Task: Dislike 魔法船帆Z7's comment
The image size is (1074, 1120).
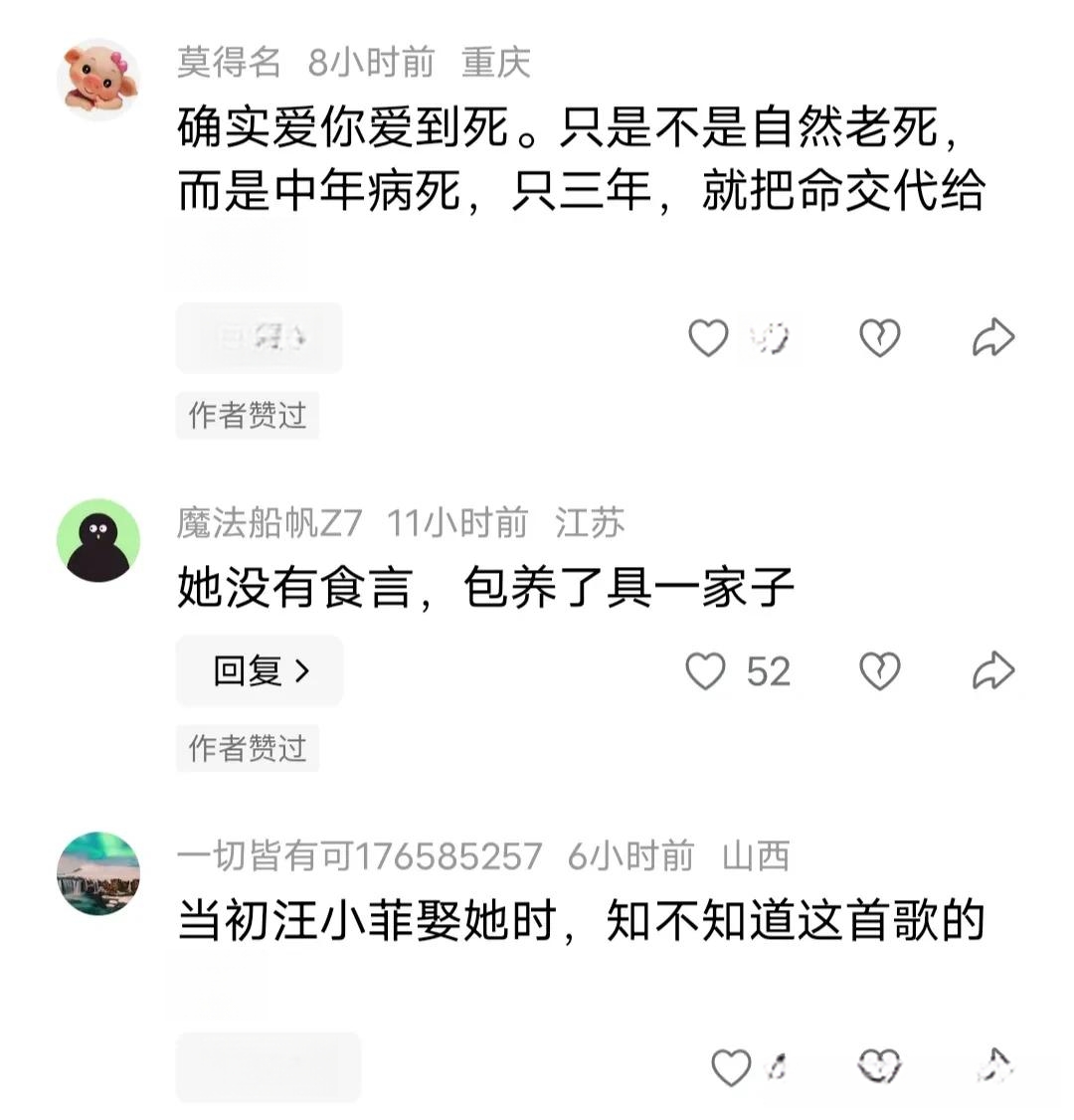Action: pyautogui.click(x=879, y=671)
